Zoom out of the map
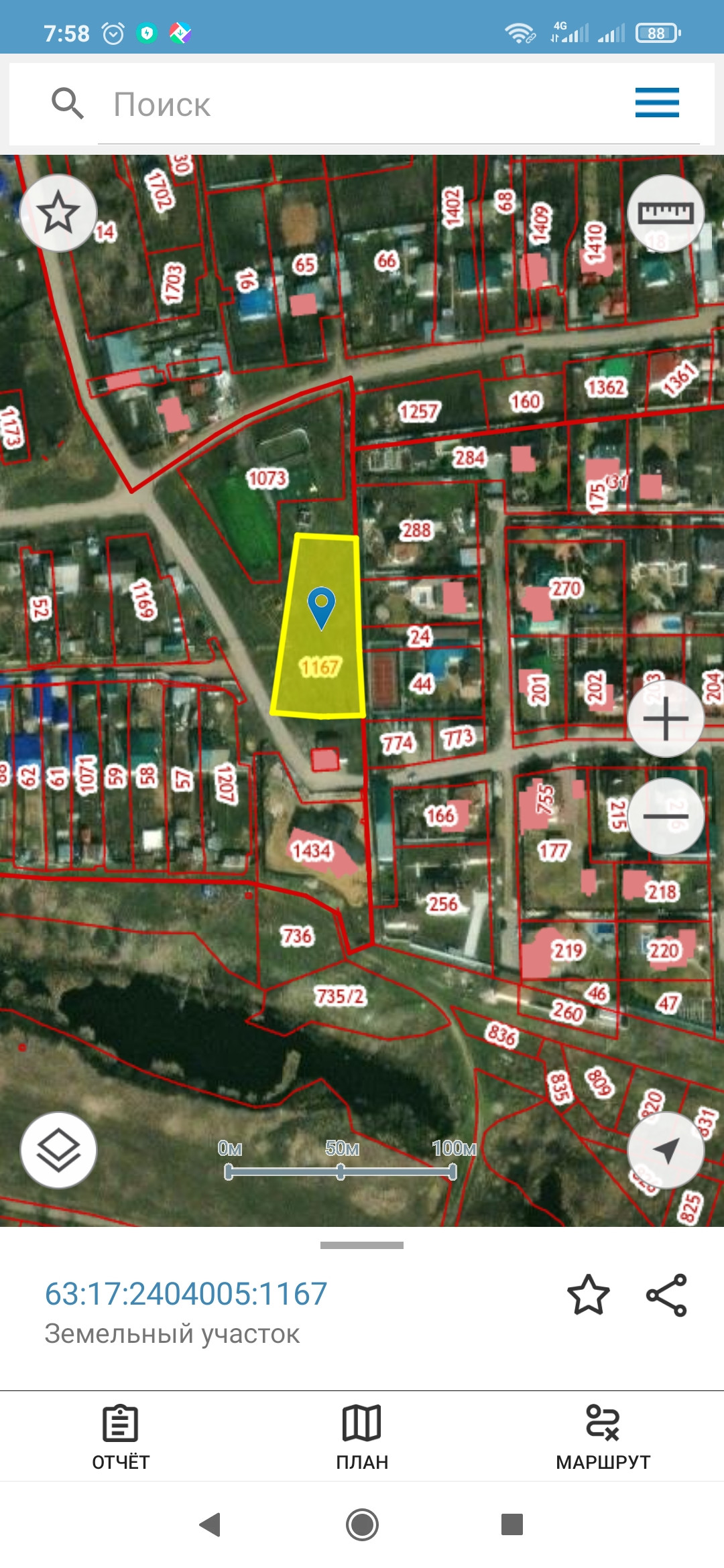Viewport: 724px width, 1568px height. [x=665, y=815]
